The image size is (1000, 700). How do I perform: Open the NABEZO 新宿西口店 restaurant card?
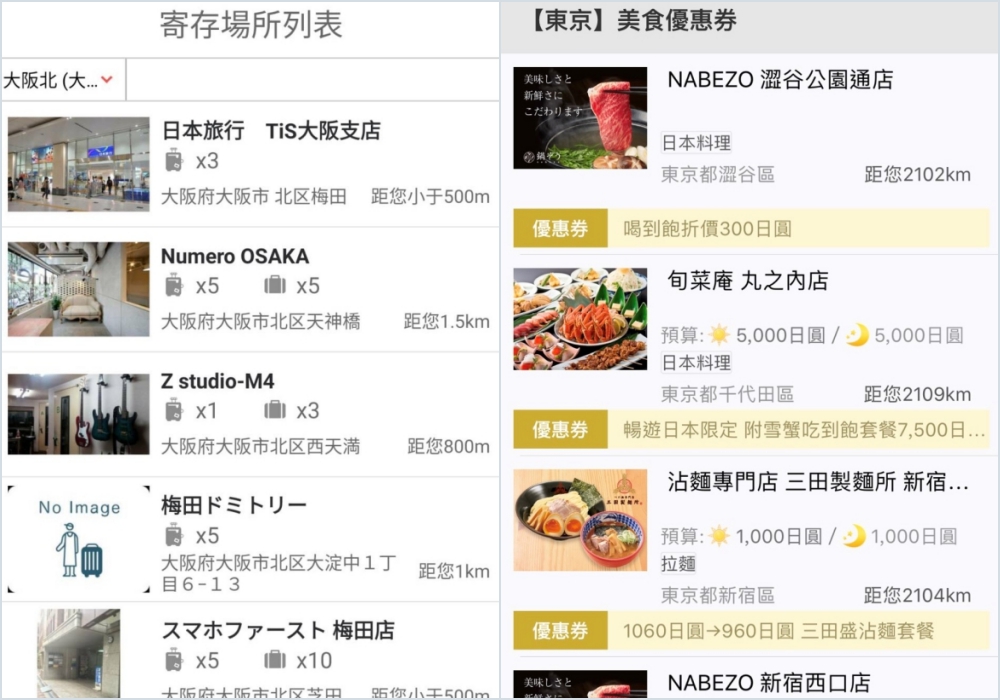click(x=750, y=683)
